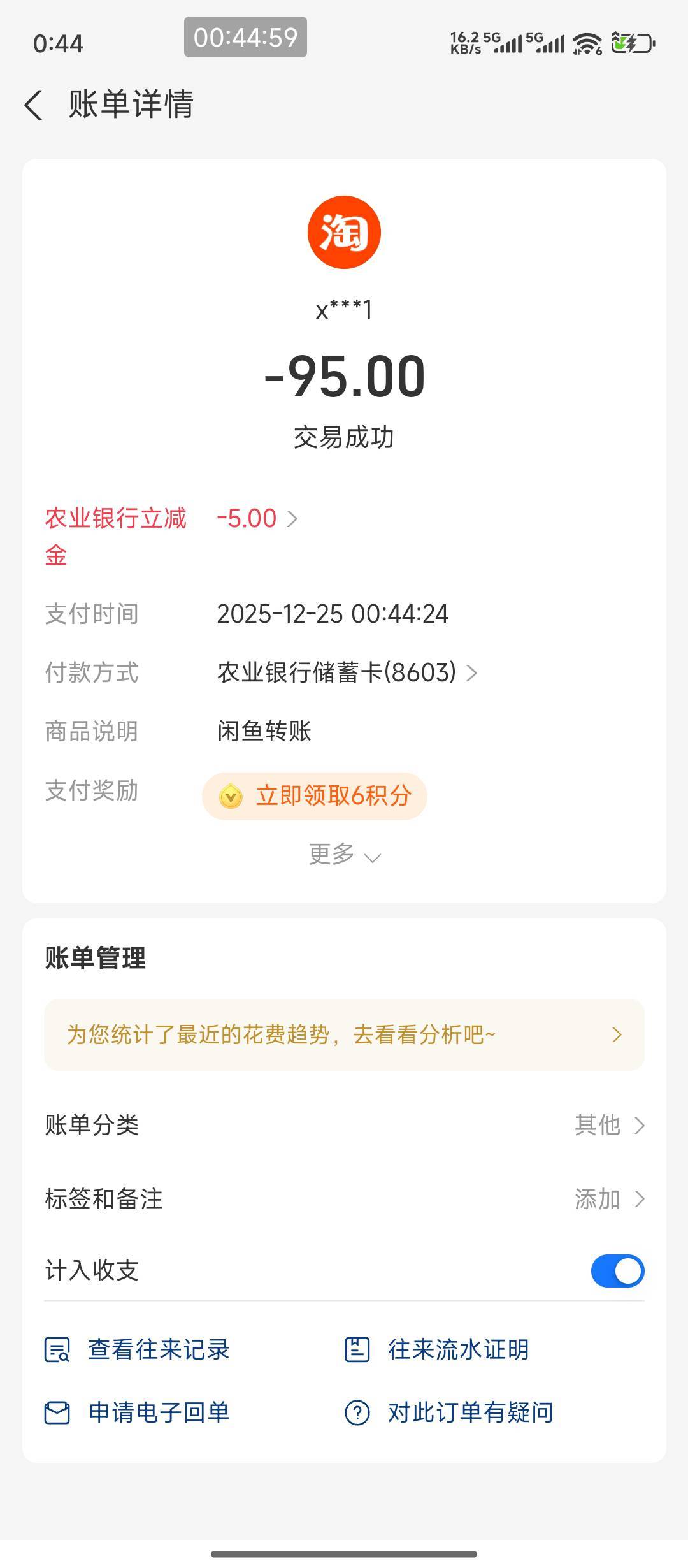The width and height of the screenshot is (688, 1568).
Task: Open payment method 农业银行储蓄卡(8603)
Action: click(347, 672)
